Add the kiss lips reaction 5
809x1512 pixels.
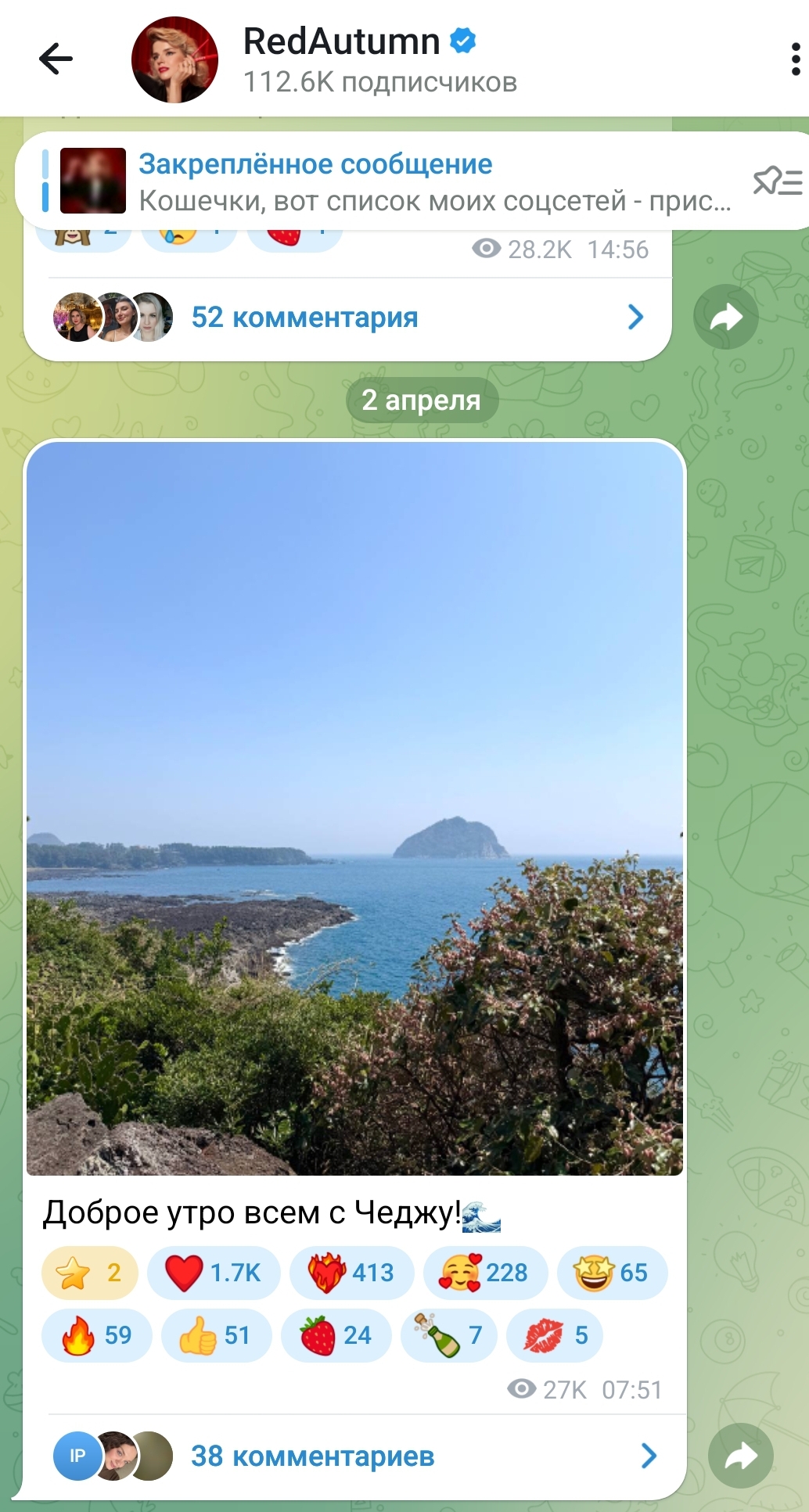[x=555, y=1335]
